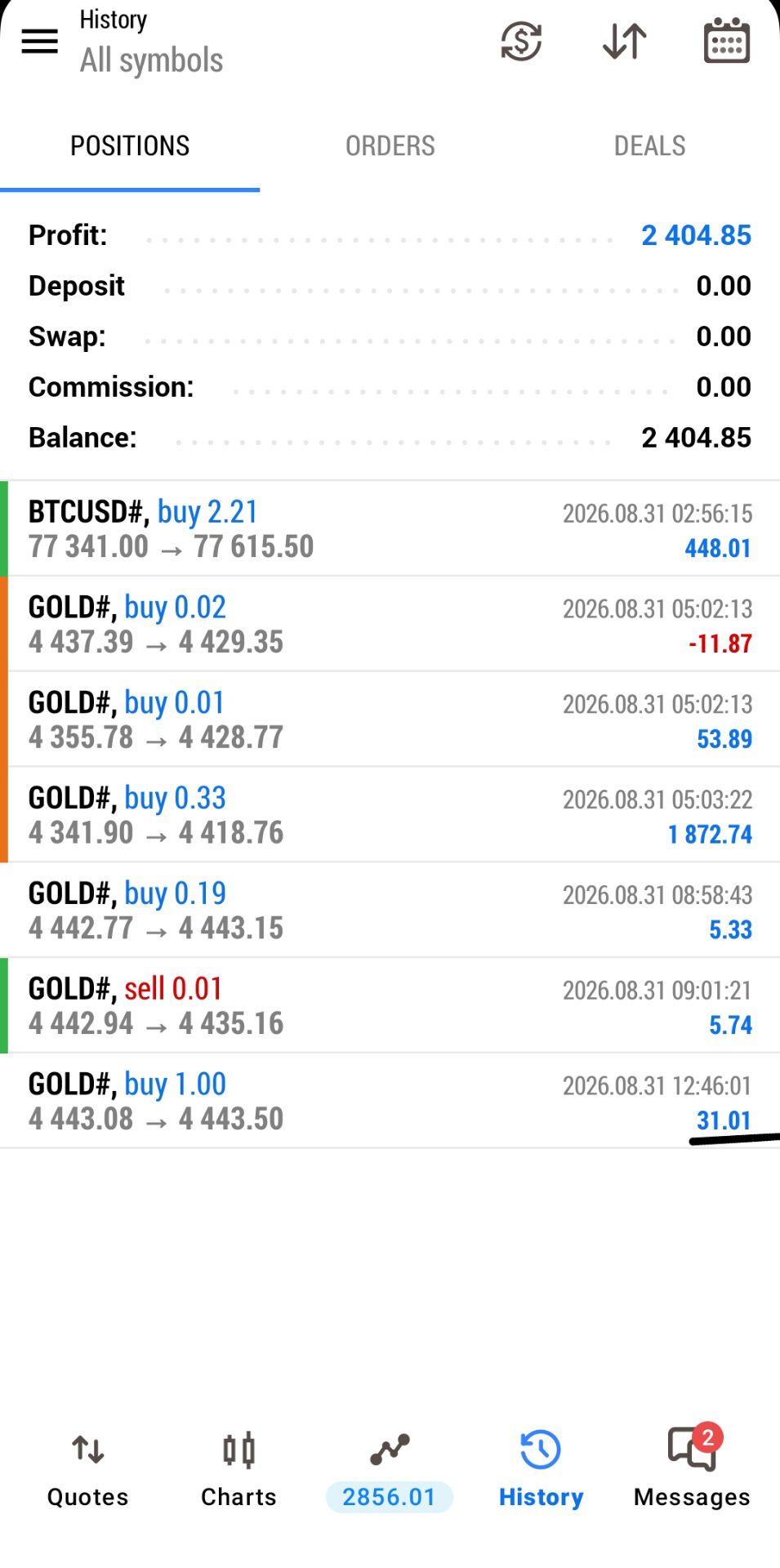Select the POSITIONS tab
Image resolution: width=780 pixels, height=1568 pixels.
click(x=130, y=146)
